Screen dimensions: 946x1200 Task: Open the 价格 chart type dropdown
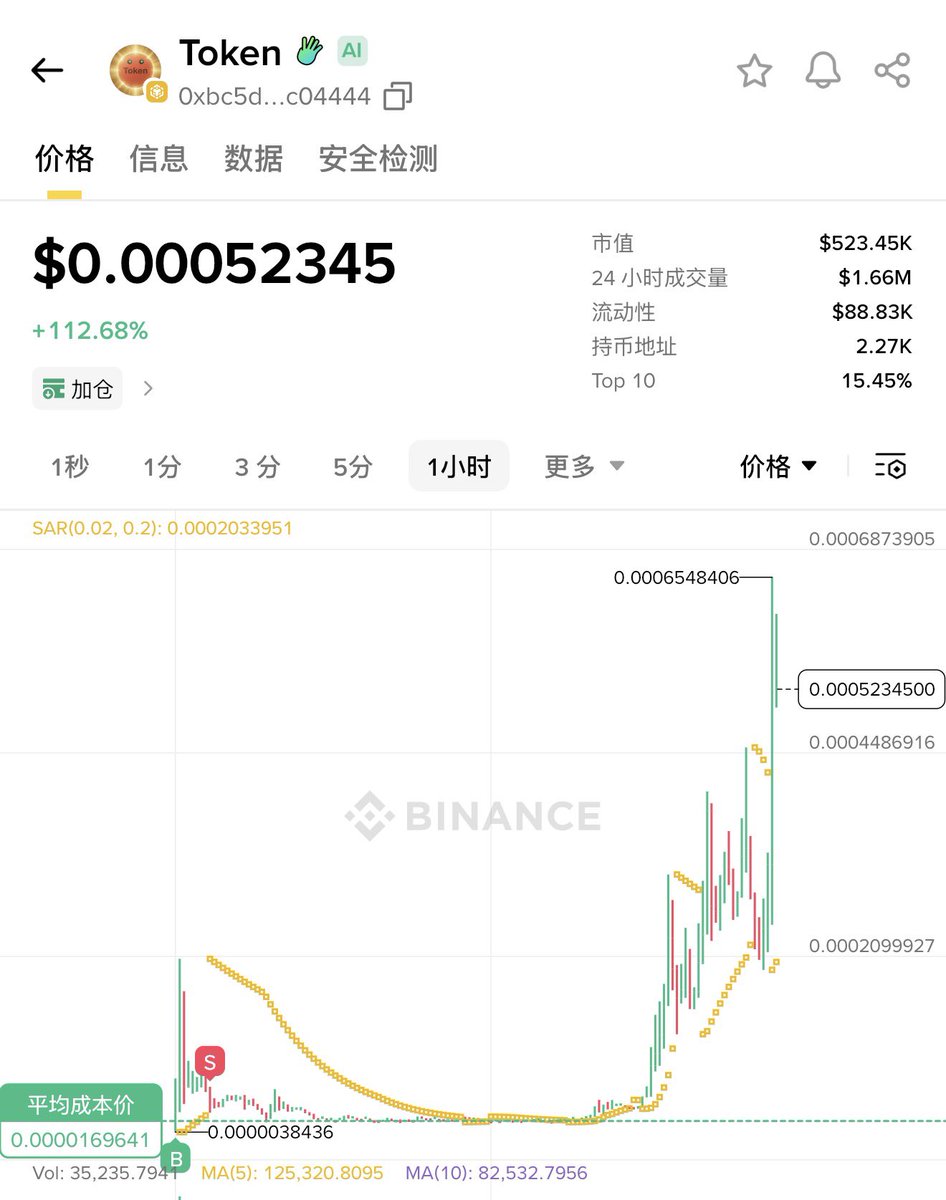pos(778,467)
